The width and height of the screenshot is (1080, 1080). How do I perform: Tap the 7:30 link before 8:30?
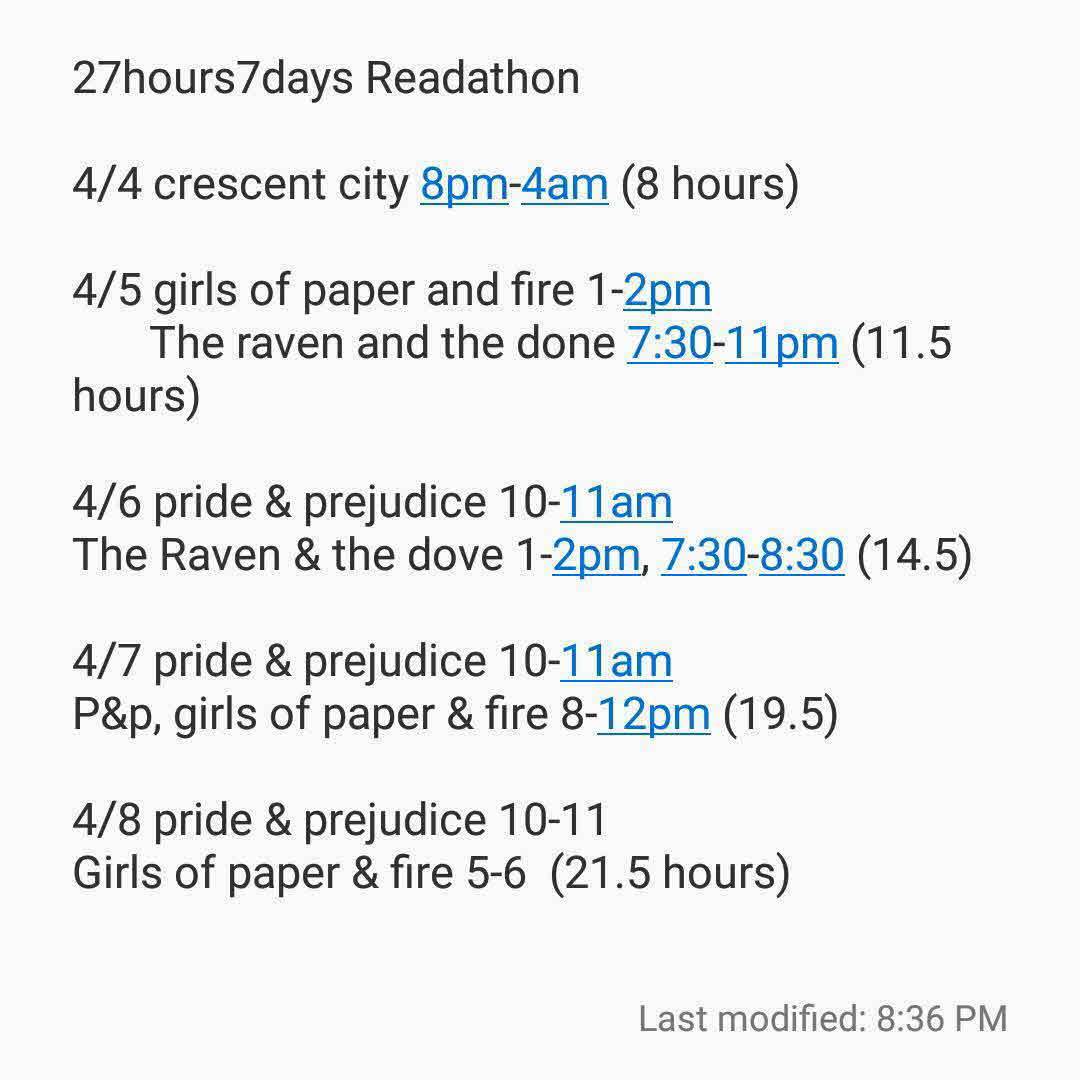pos(703,555)
